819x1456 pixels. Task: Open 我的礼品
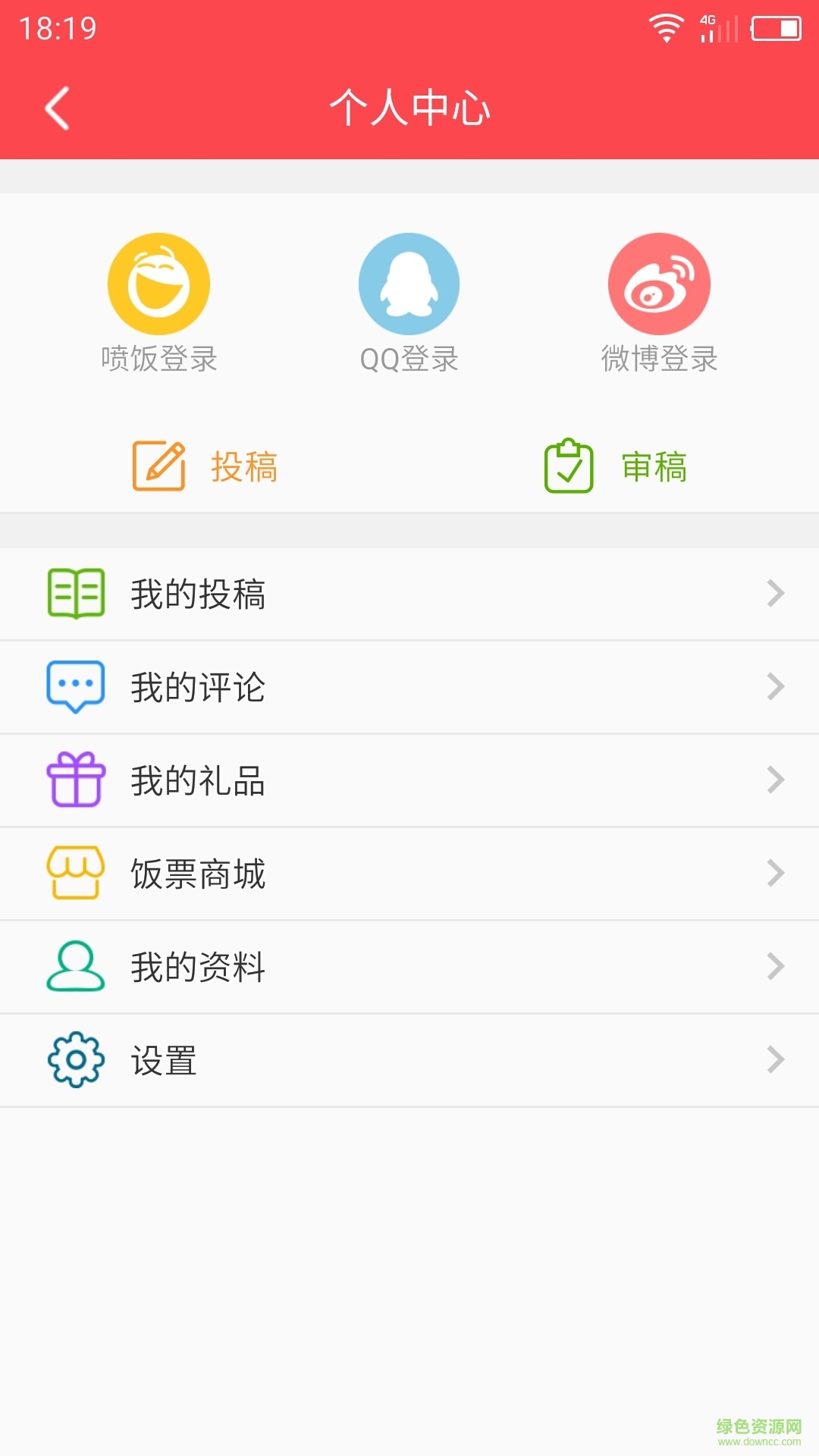[409, 780]
